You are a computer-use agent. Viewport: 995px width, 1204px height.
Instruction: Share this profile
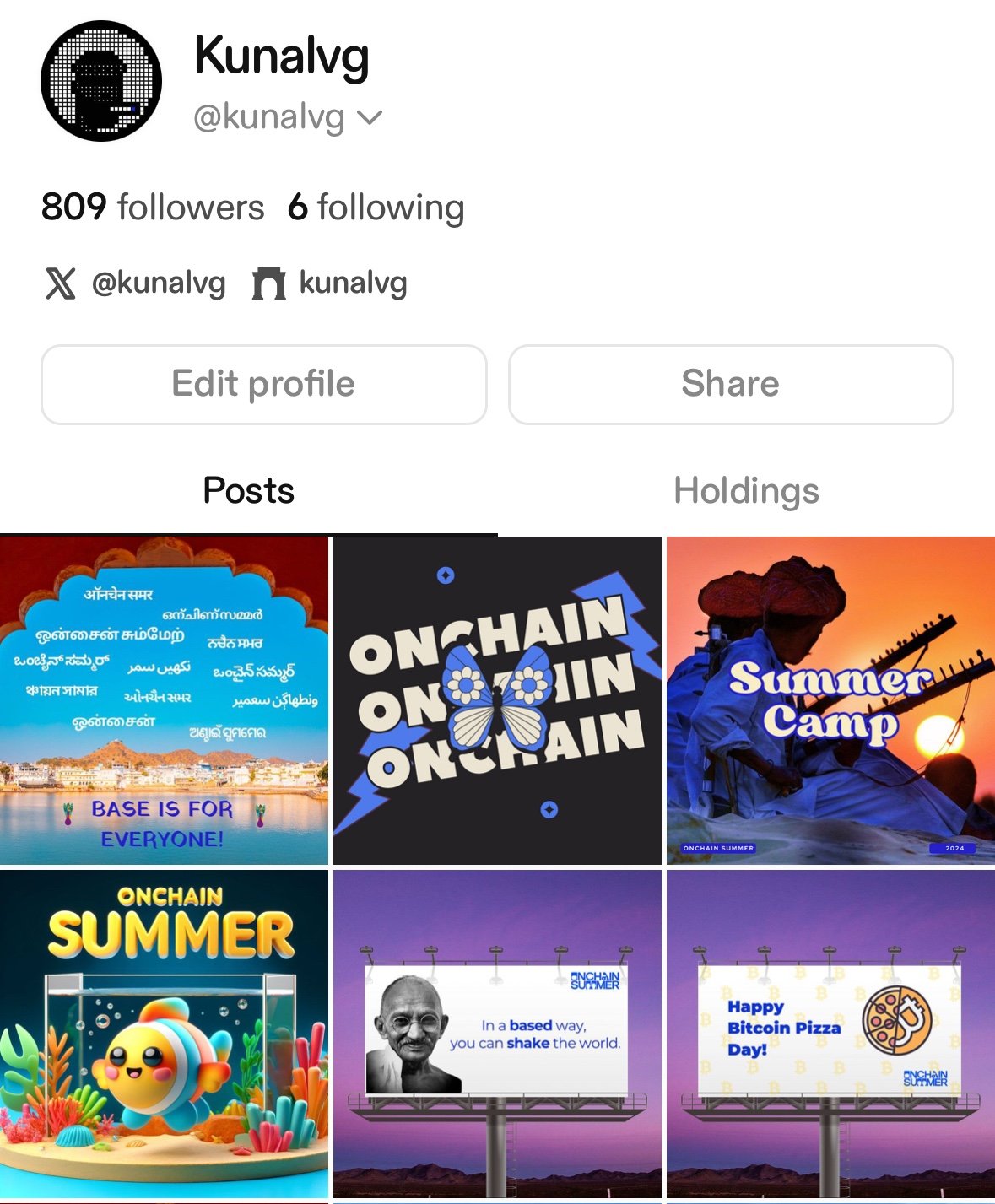[x=730, y=384]
